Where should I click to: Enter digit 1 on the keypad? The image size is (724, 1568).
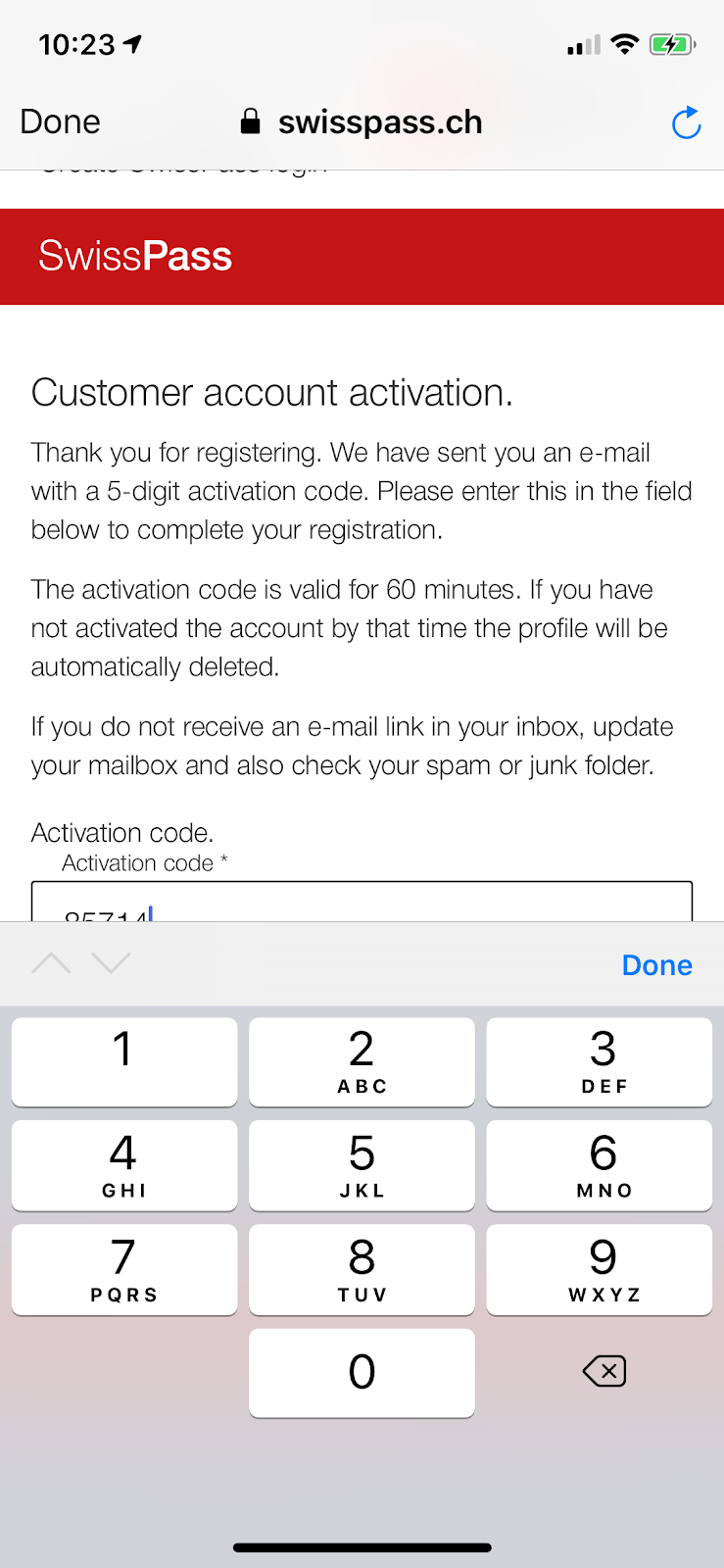tap(124, 1061)
